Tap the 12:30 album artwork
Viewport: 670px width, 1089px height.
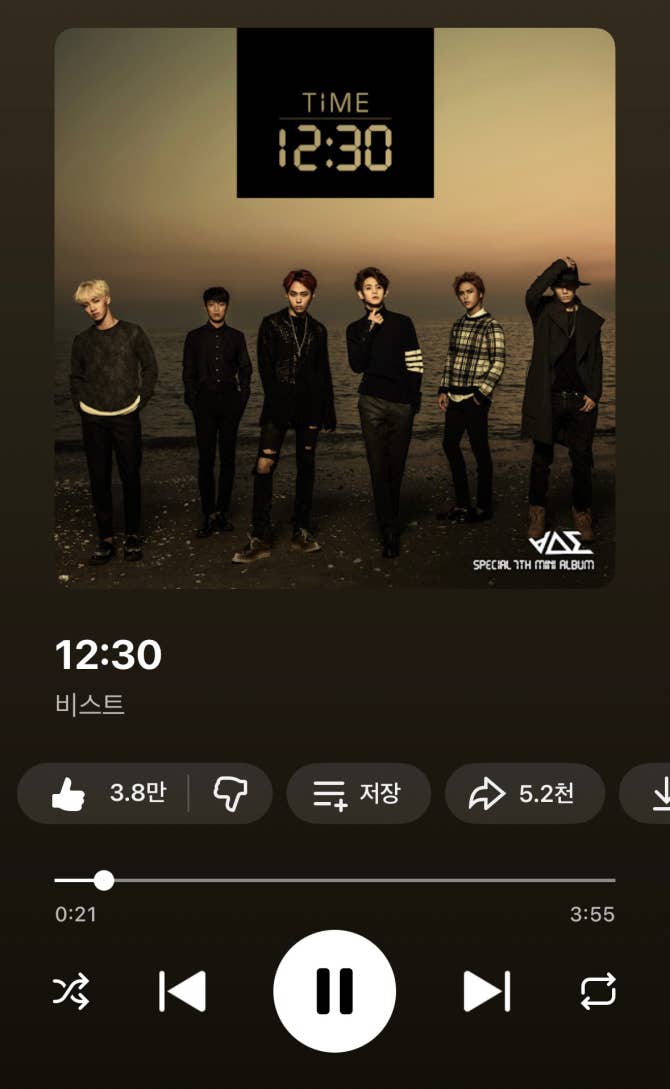pos(335,308)
